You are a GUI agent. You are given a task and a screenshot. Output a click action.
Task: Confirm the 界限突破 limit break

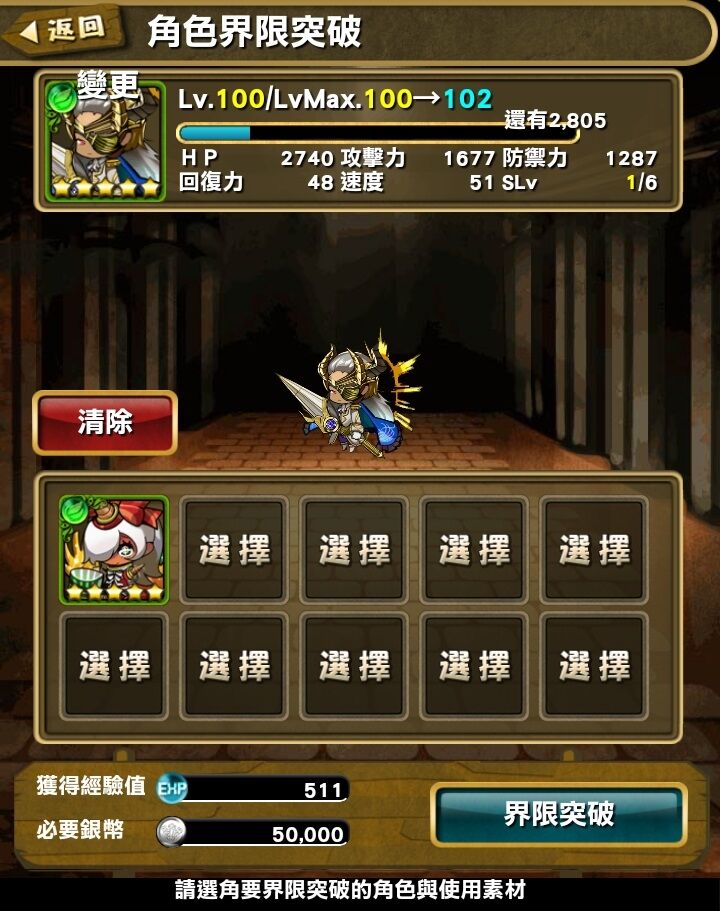pos(559,815)
